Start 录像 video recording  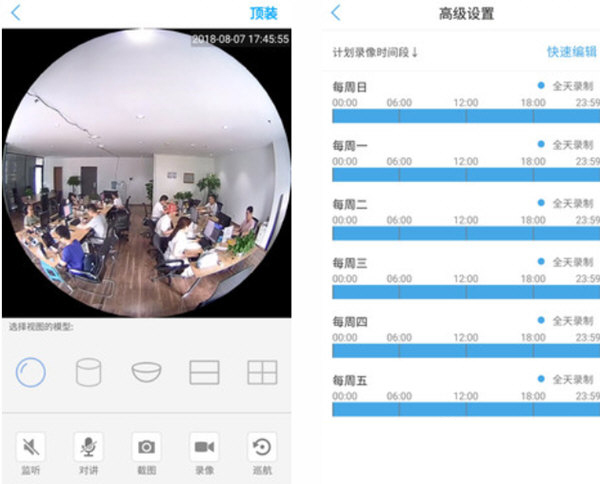pyautogui.click(x=204, y=446)
